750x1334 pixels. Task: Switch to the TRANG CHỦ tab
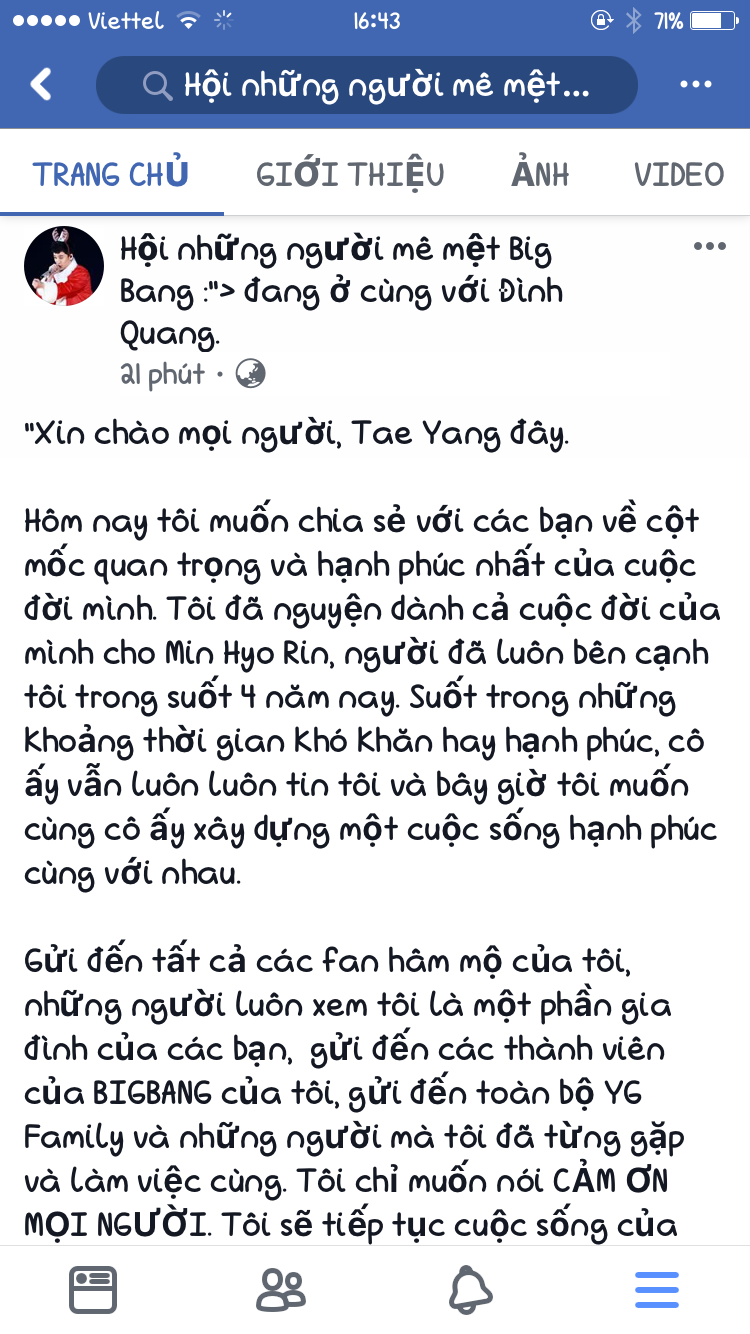pos(111,174)
